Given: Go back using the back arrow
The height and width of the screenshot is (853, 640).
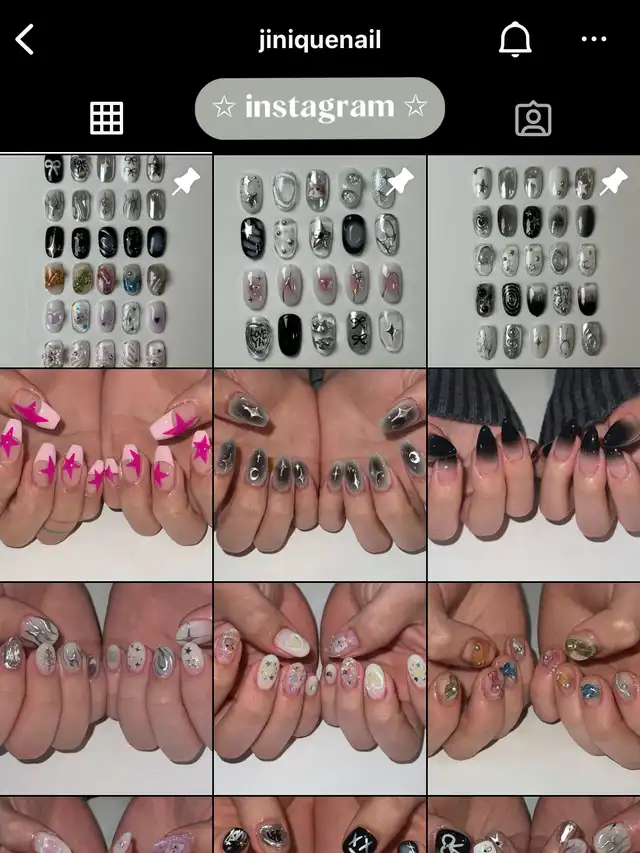Looking at the screenshot, I should coord(25,40).
